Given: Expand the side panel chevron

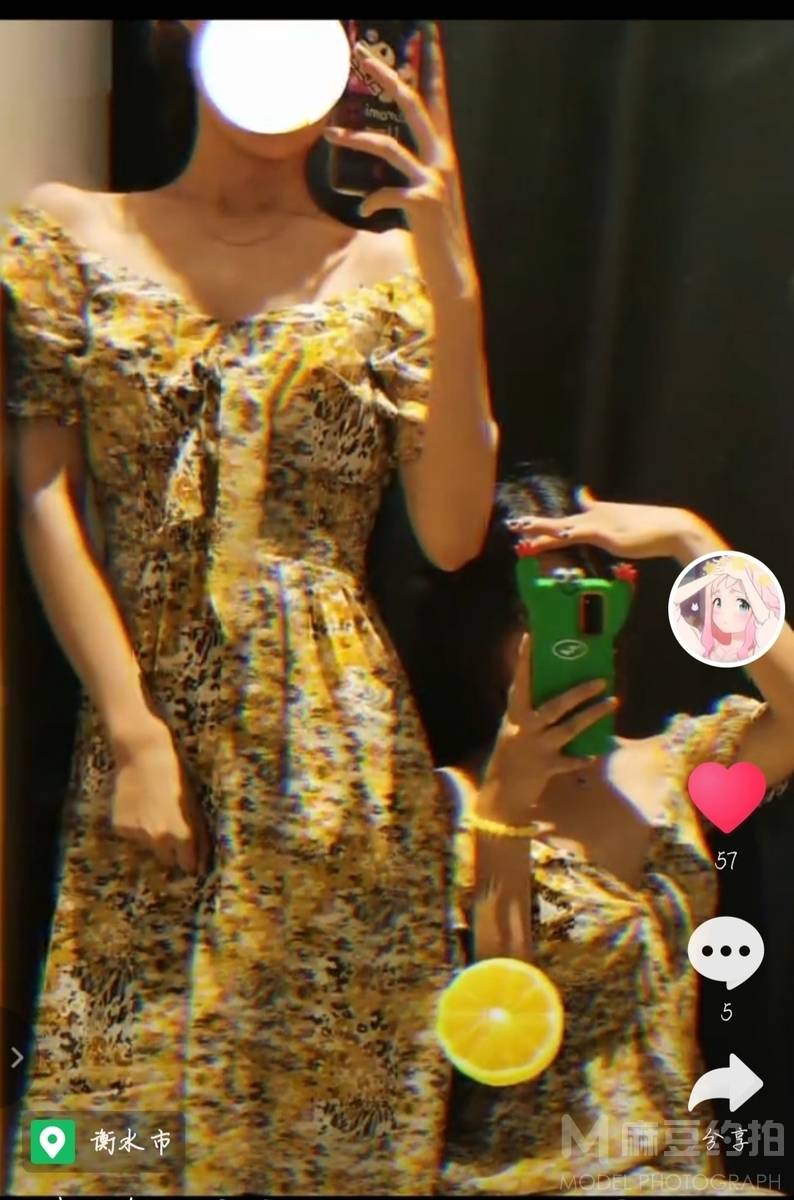Looking at the screenshot, I should point(16,1057).
